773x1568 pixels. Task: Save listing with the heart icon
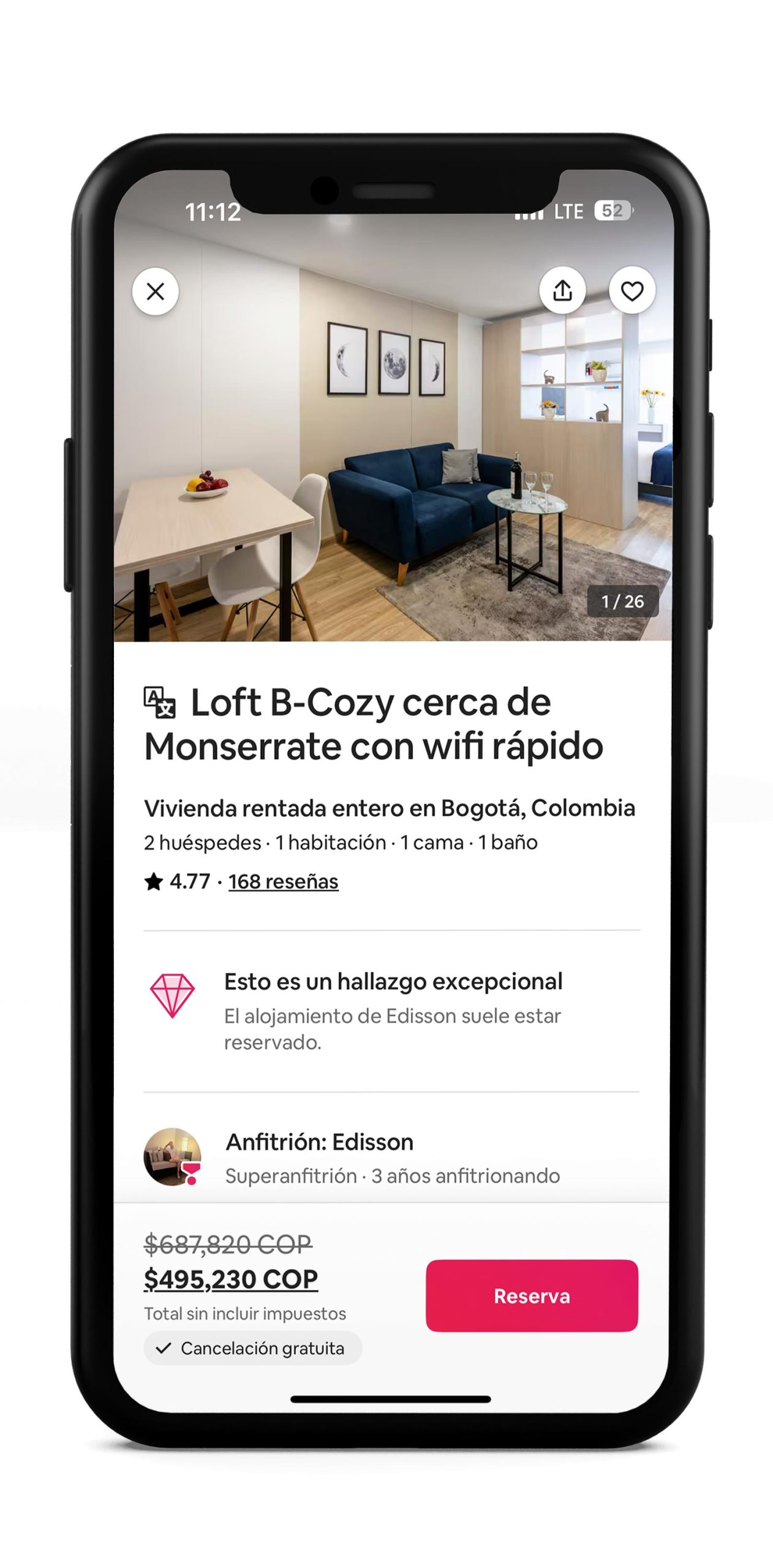point(632,291)
